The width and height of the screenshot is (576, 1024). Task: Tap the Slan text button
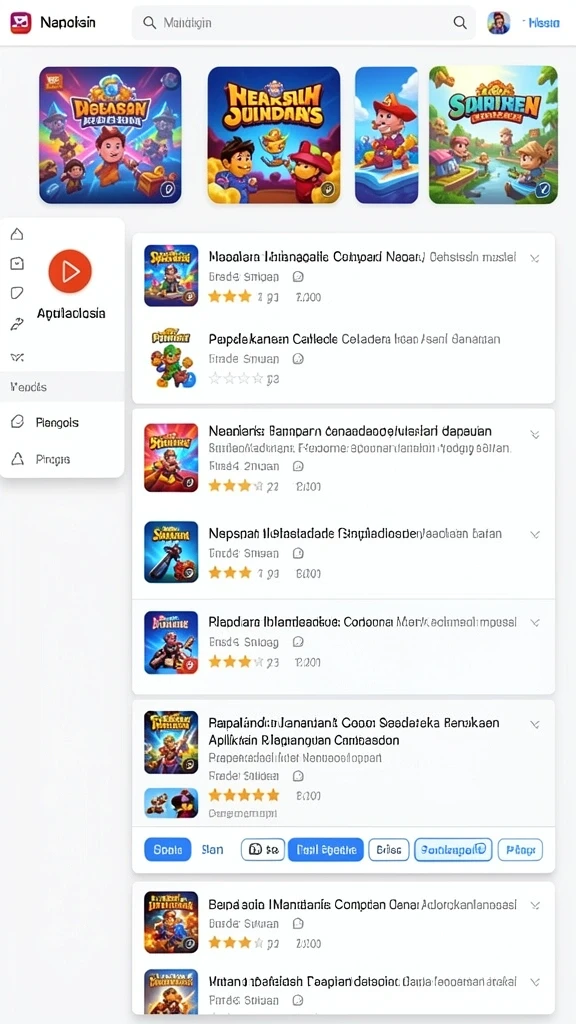[212, 850]
